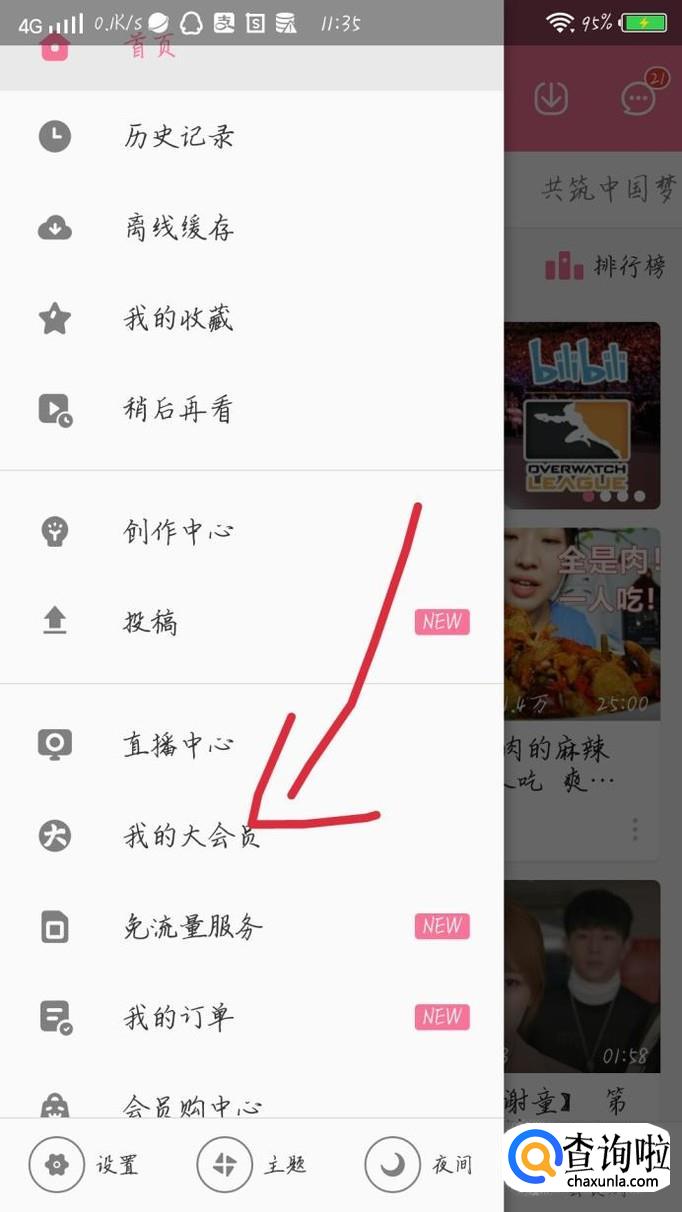Open 我的收藏 favorites

click(178, 319)
